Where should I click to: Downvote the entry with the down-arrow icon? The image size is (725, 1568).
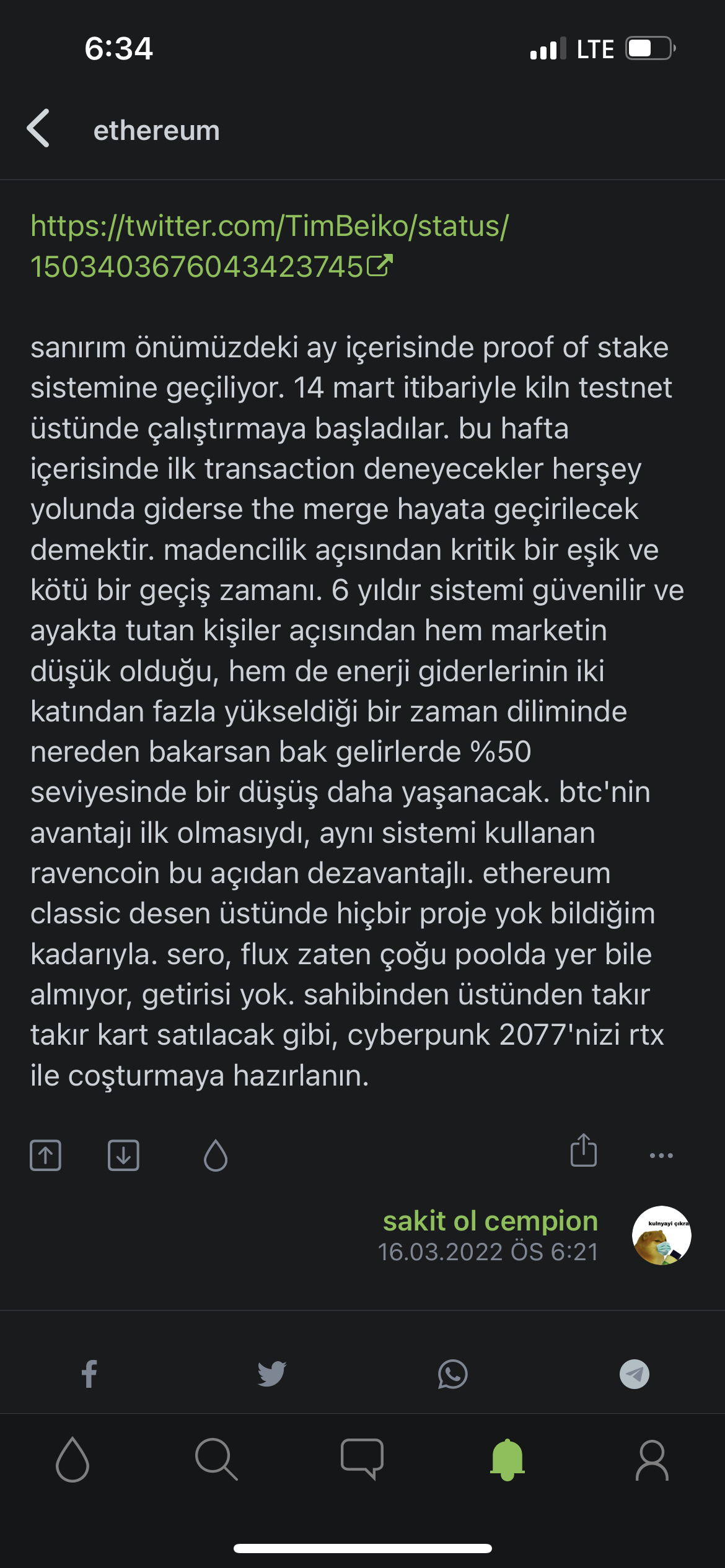tap(123, 1155)
